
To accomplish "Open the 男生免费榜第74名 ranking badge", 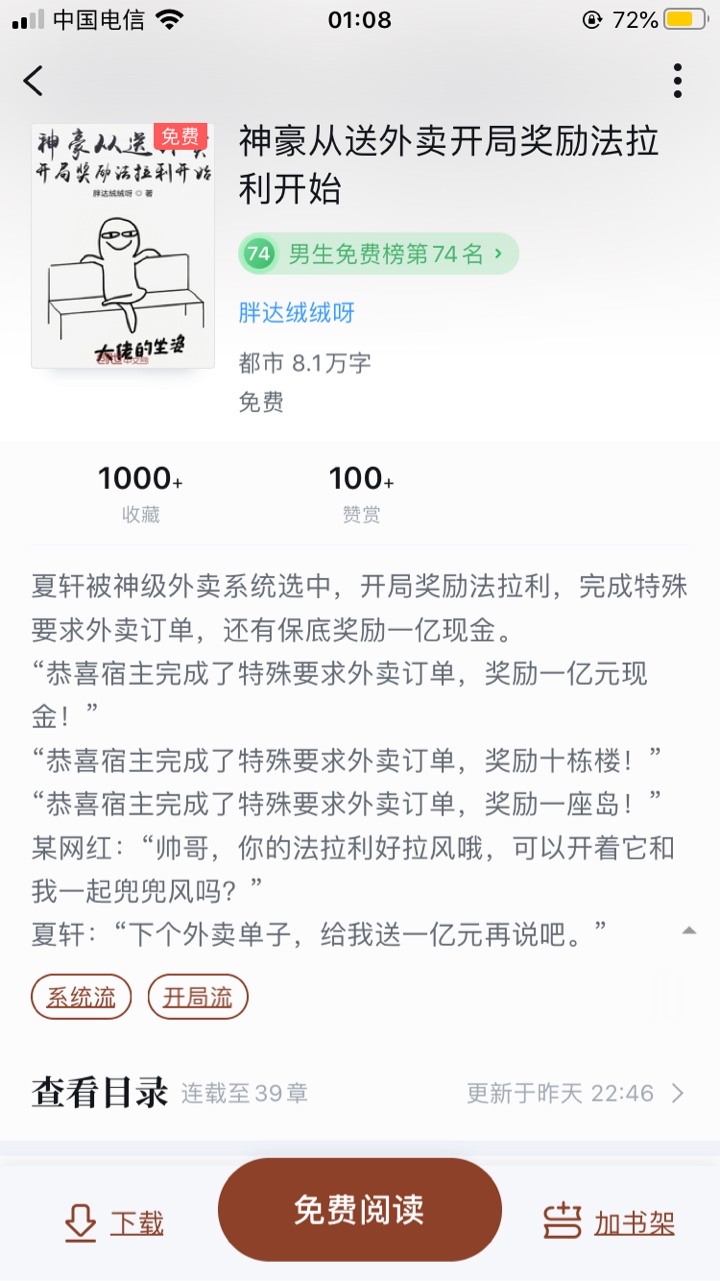I will click(x=378, y=254).
